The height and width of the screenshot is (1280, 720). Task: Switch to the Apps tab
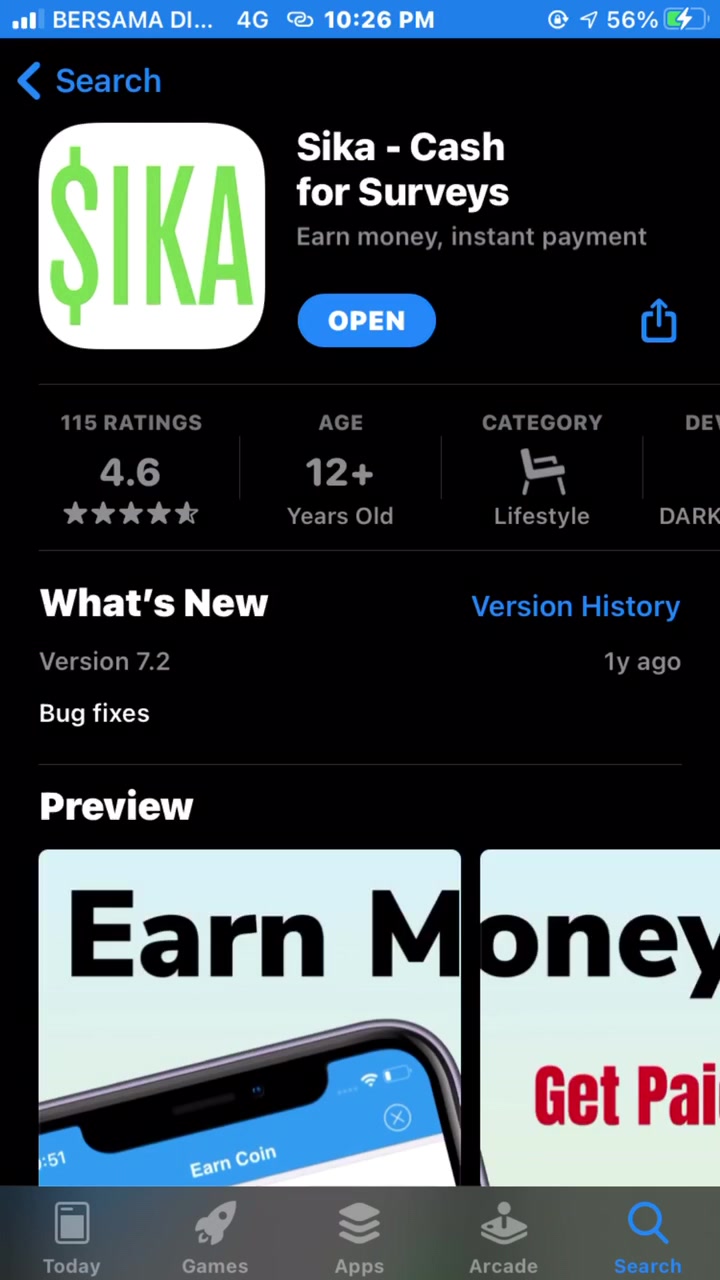[x=359, y=1239]
